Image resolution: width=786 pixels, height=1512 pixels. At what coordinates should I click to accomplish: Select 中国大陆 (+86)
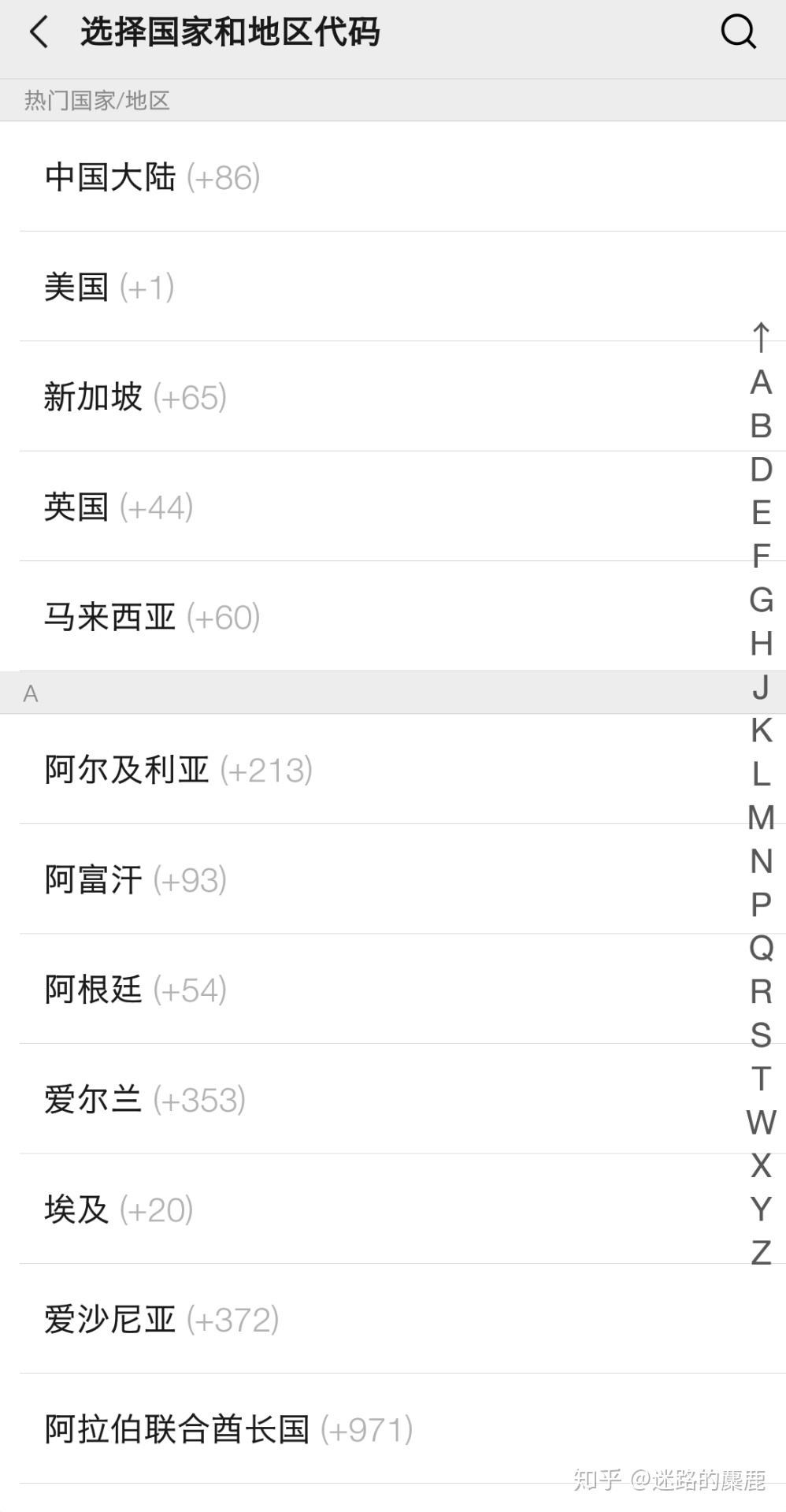click(x=152, y=177)
